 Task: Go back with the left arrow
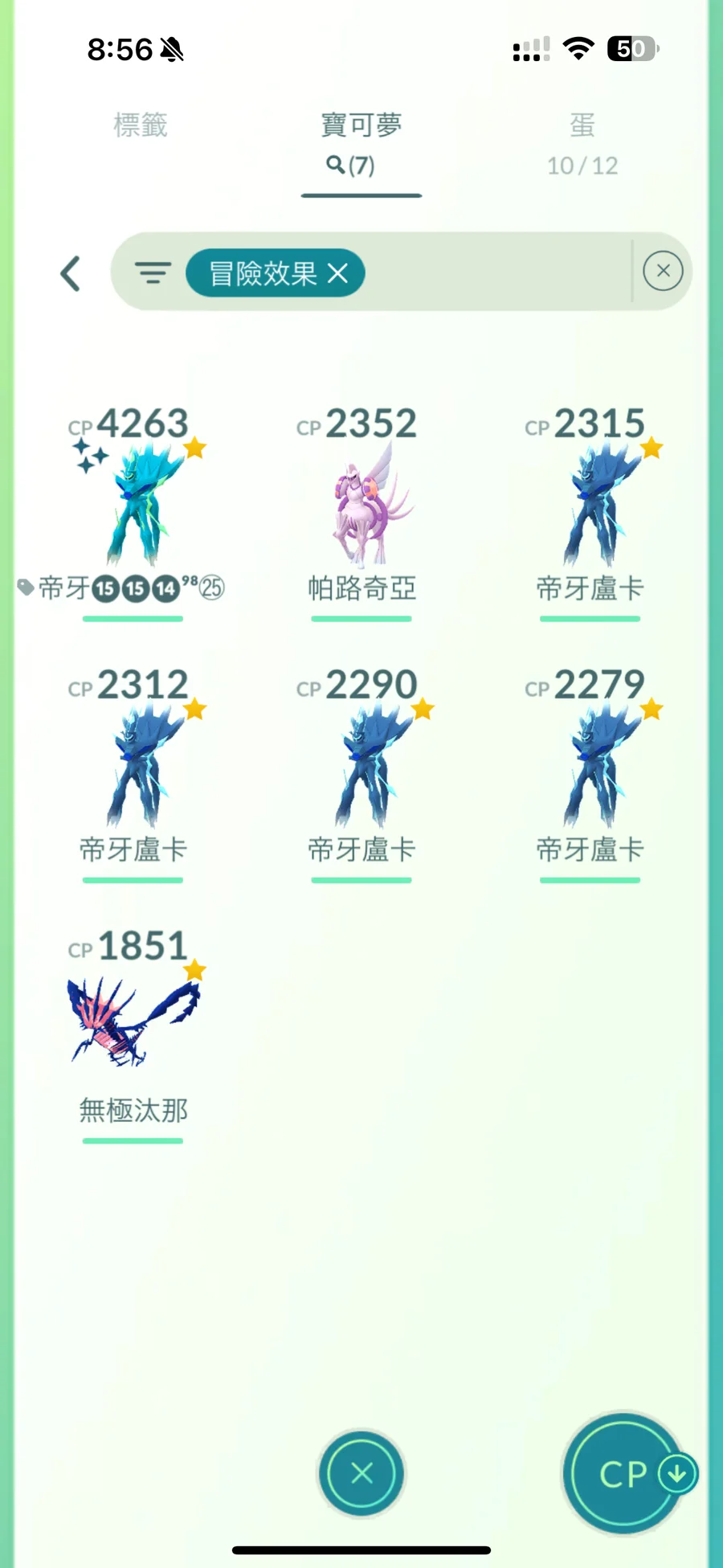coord(71,273)
